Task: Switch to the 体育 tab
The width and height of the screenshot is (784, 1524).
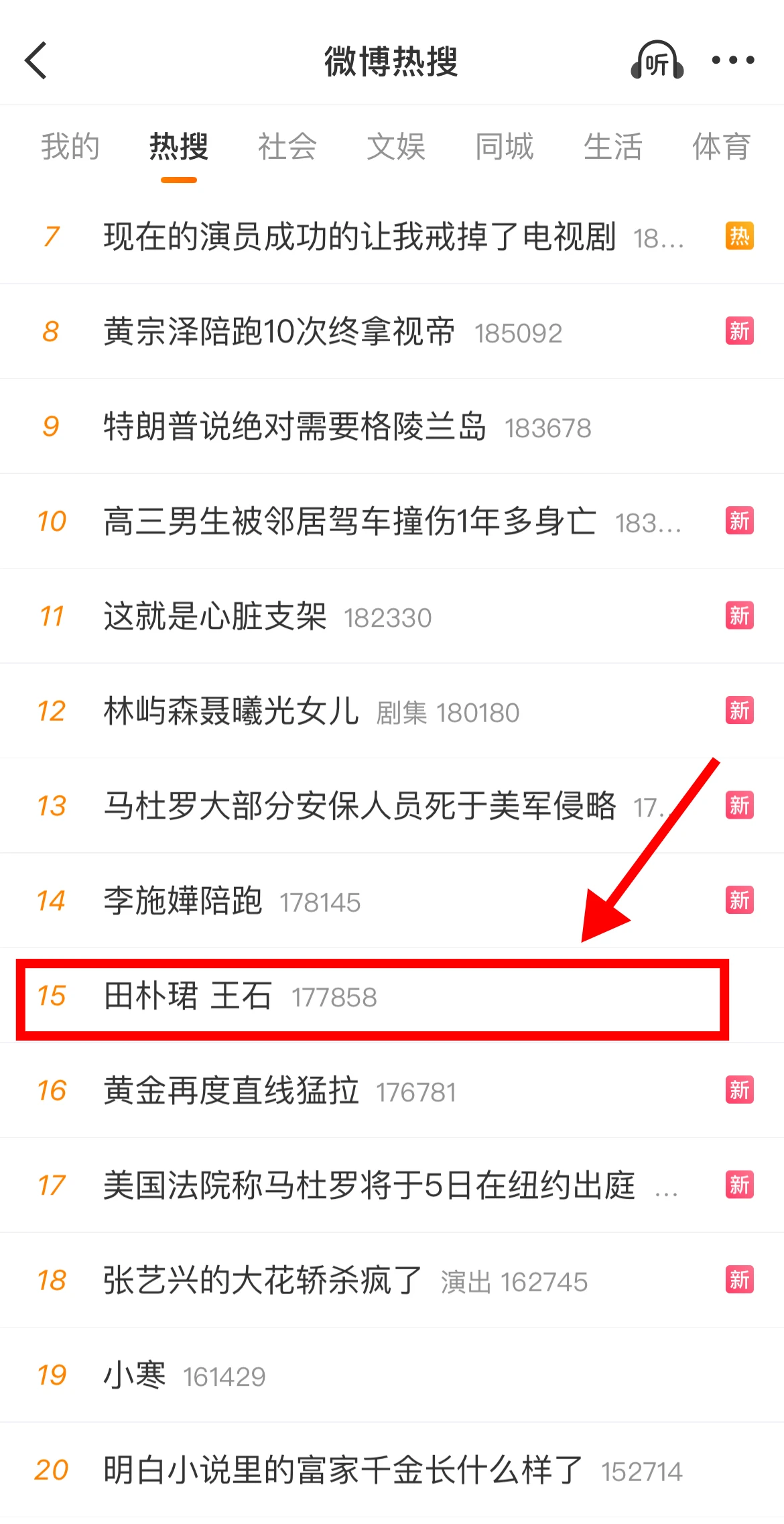Action: tap(721, 146)
